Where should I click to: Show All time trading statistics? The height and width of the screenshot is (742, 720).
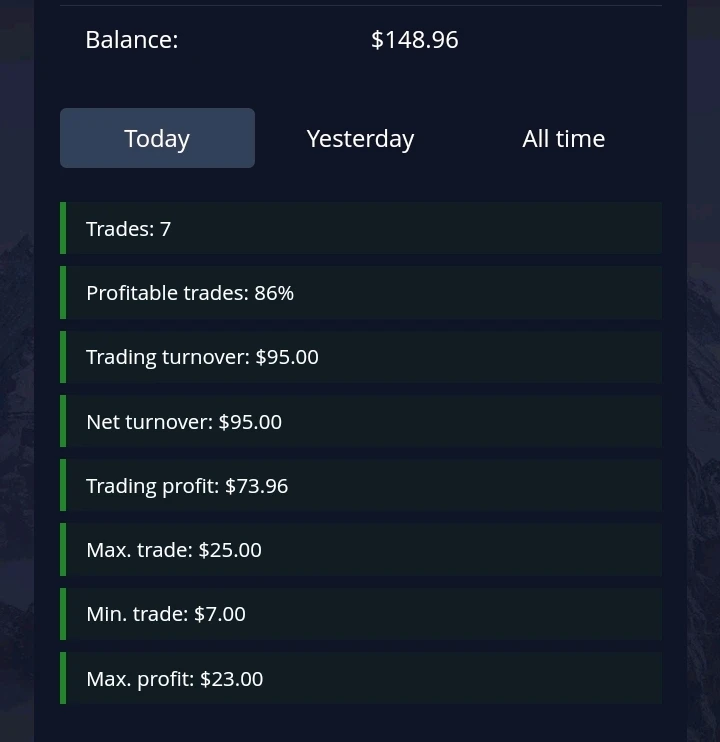point(563,138)
